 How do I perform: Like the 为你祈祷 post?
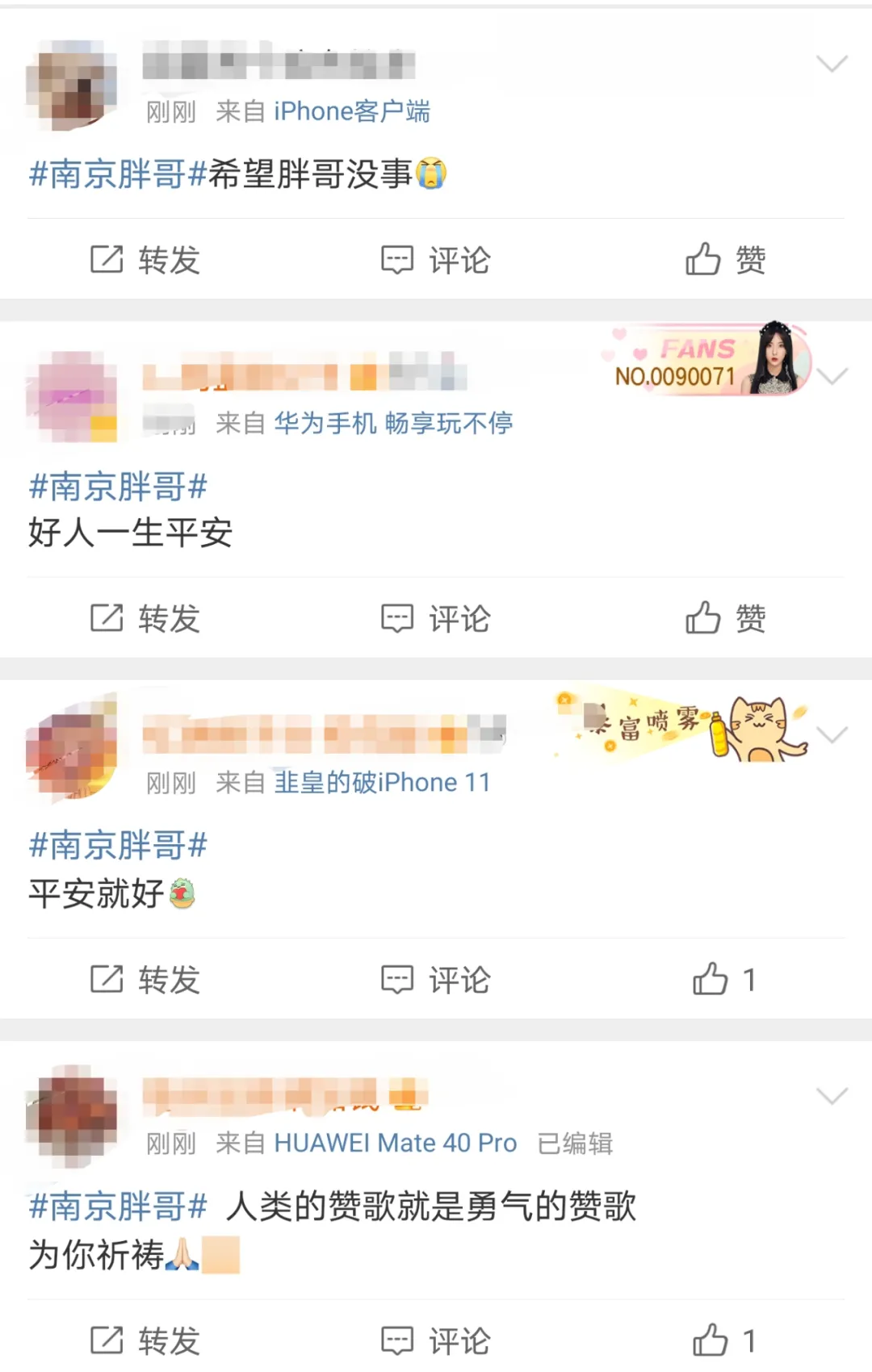(723, 1341)
